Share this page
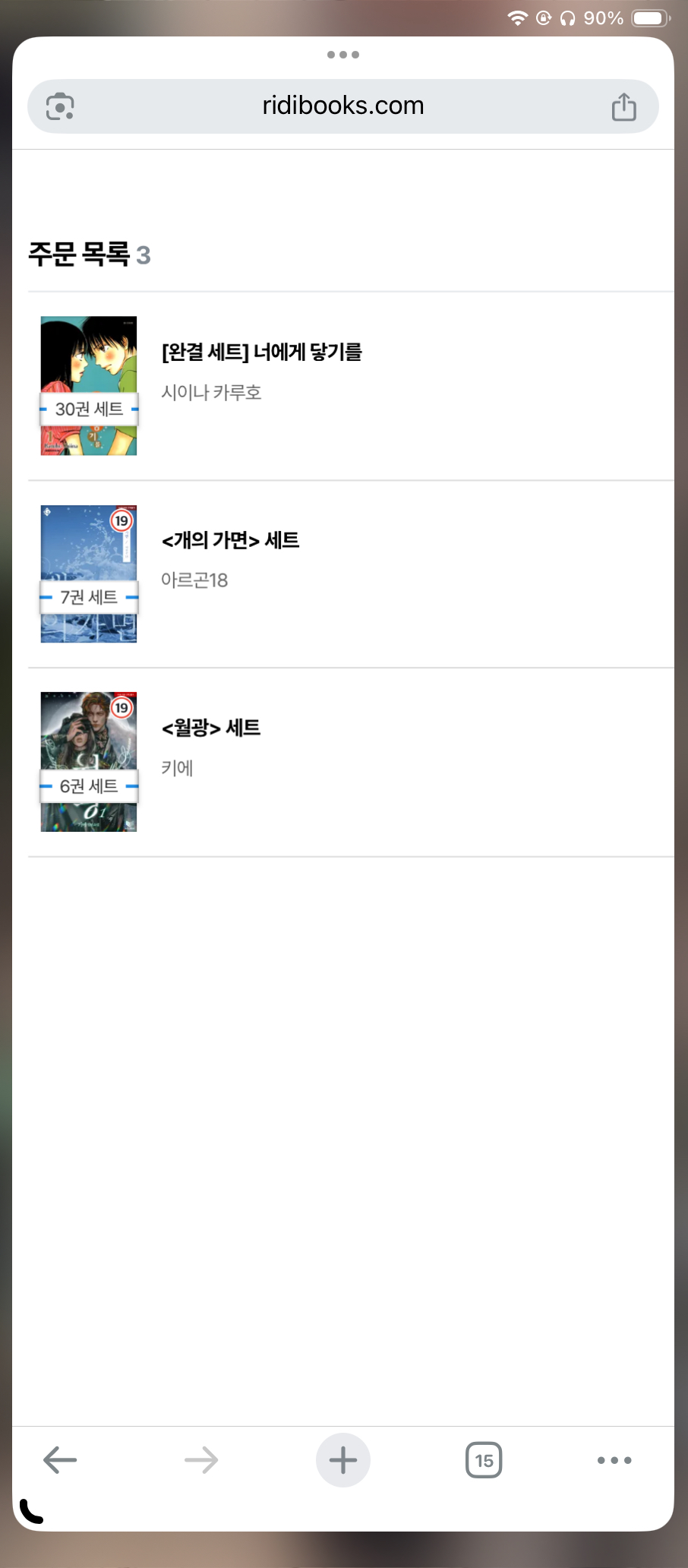Image resolution: width=688 pixels, height=1568 pixels. pos(623,106)
